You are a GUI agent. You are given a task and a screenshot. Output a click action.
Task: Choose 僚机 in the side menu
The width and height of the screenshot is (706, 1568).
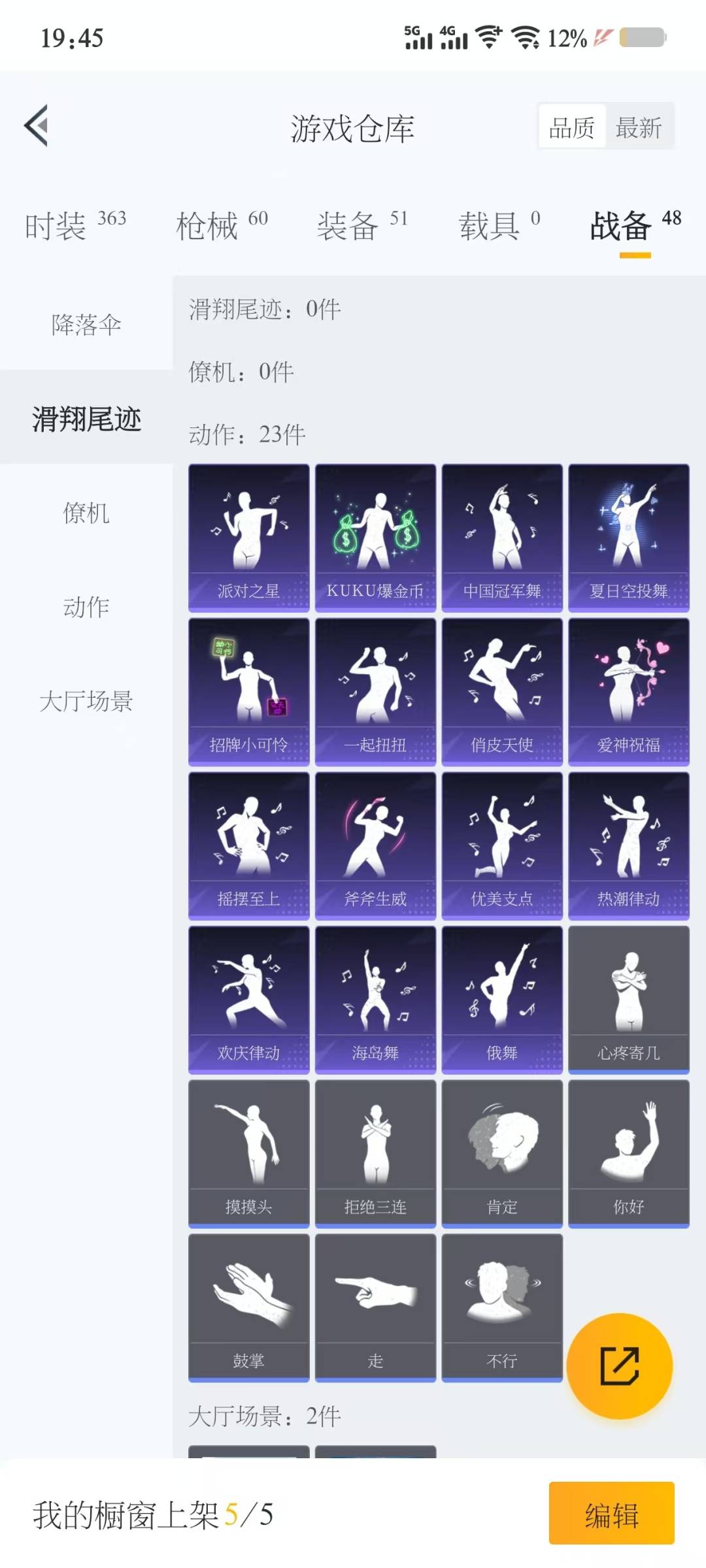click(86, 513)
